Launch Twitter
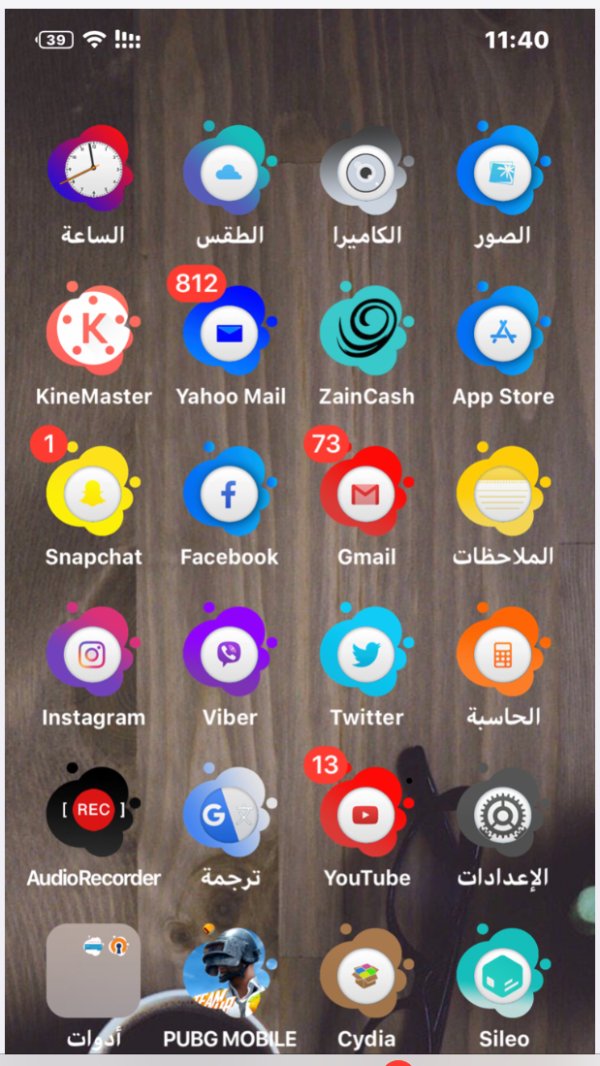 tap(366, 653)
